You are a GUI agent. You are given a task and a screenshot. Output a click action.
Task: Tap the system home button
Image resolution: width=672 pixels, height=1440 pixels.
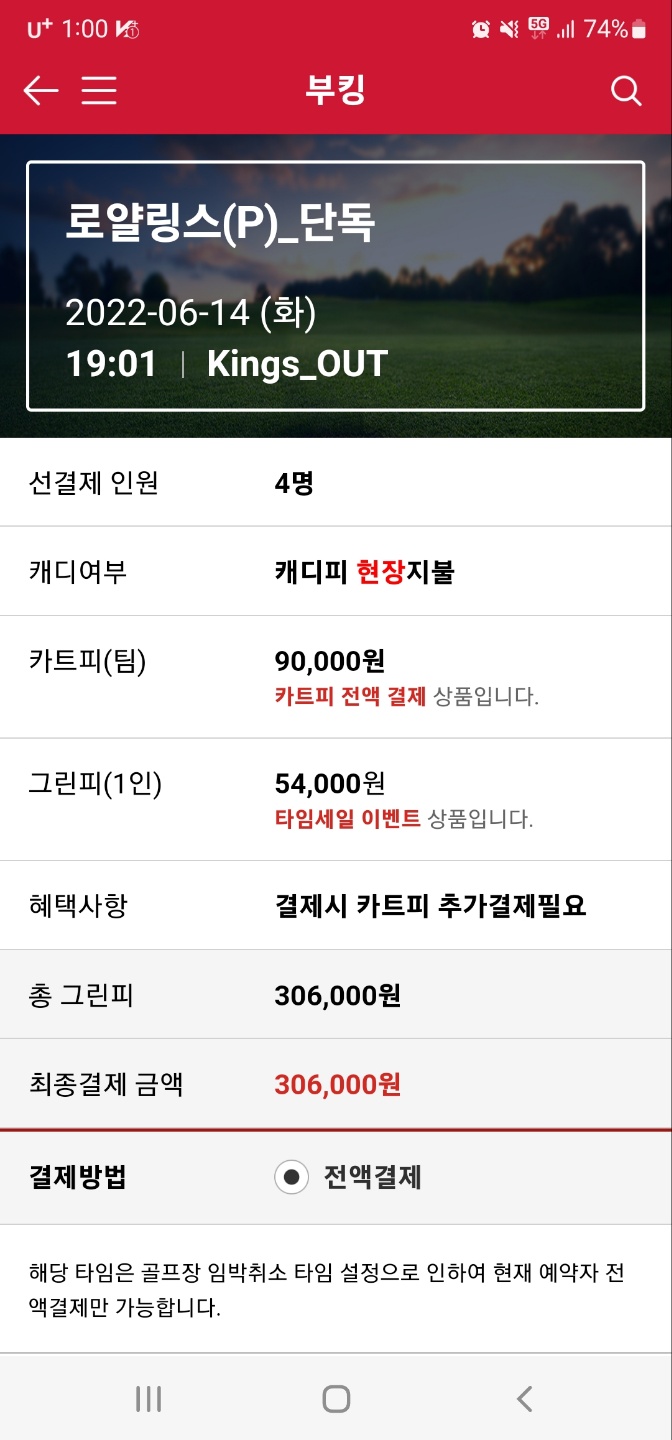[336, 1399]
